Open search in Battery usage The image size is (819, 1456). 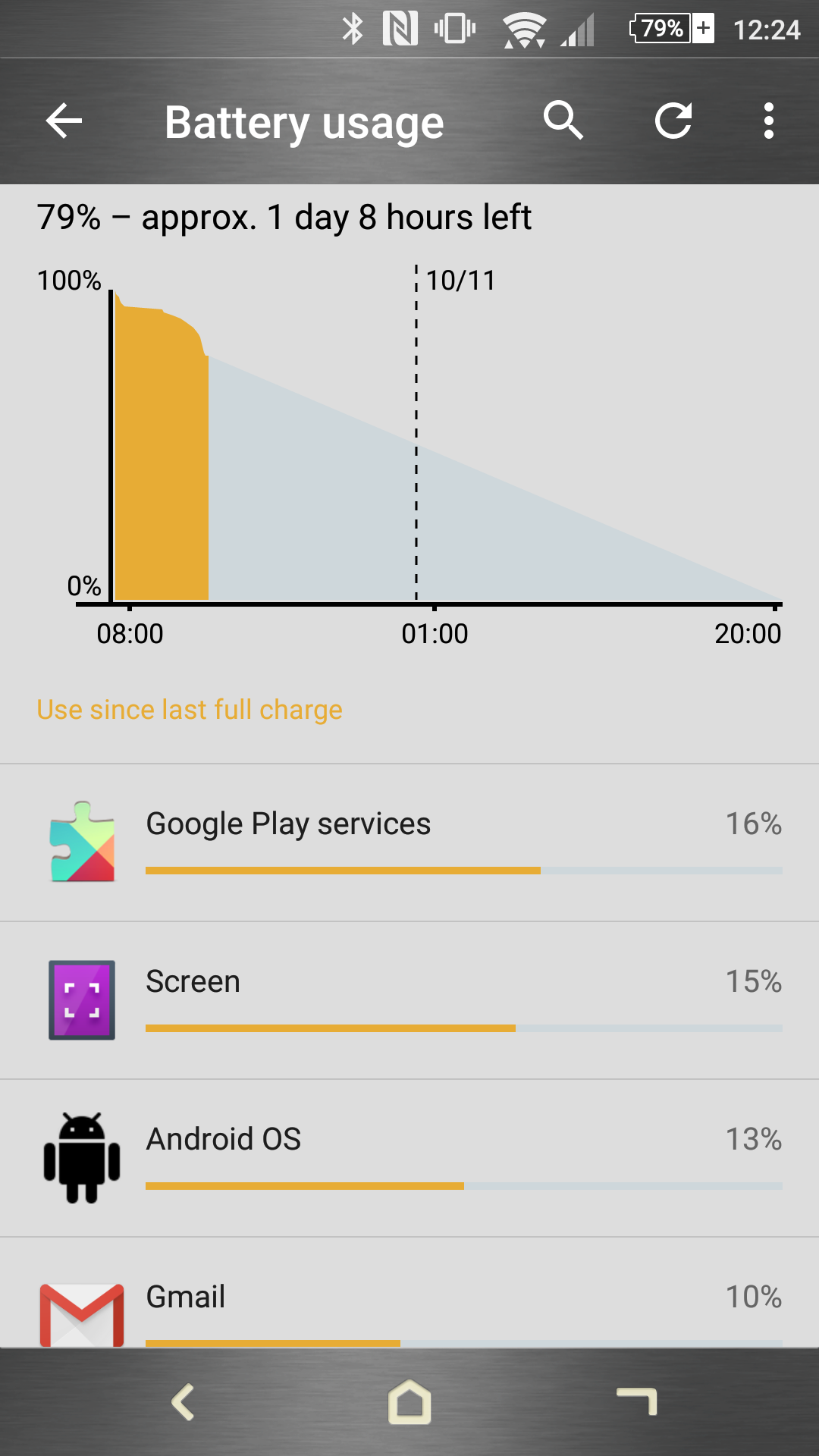point(563,121)
